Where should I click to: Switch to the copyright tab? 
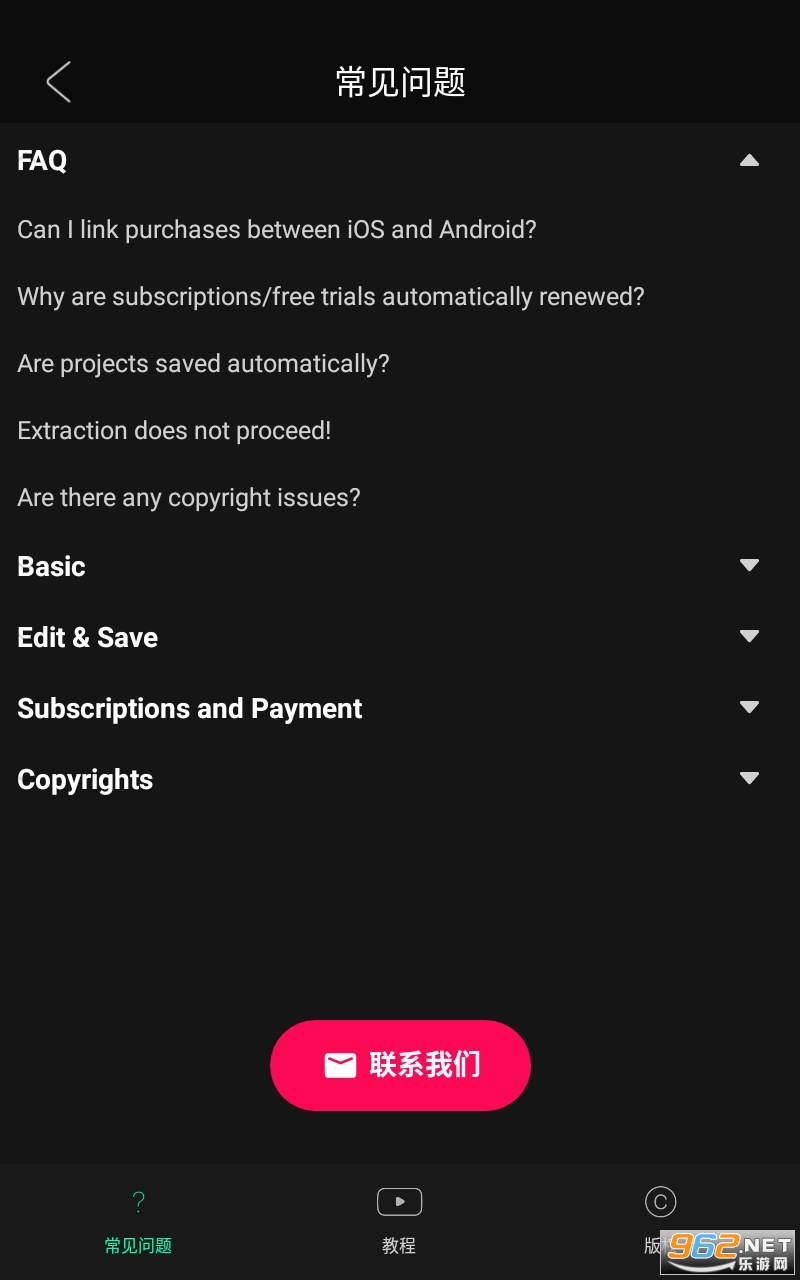[x=660, y=1221]
